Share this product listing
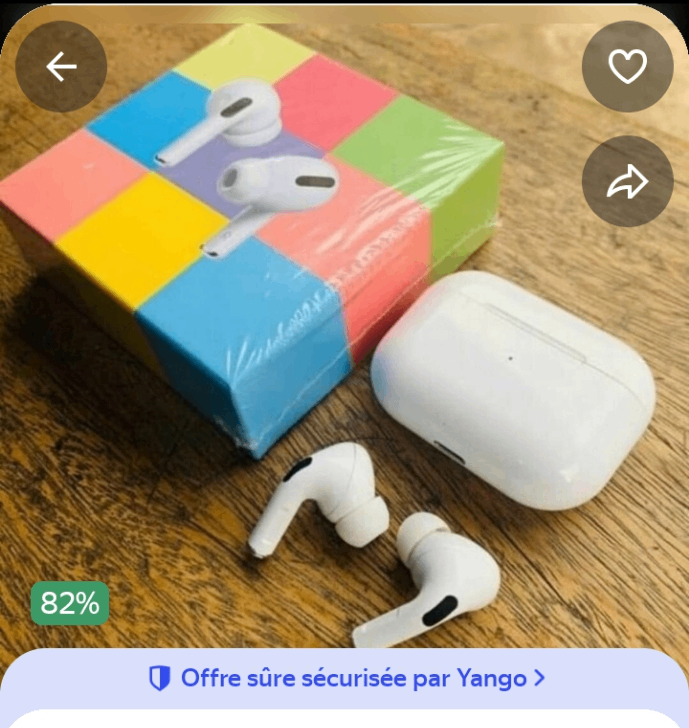The image size is (689, 728). point(627,182)
